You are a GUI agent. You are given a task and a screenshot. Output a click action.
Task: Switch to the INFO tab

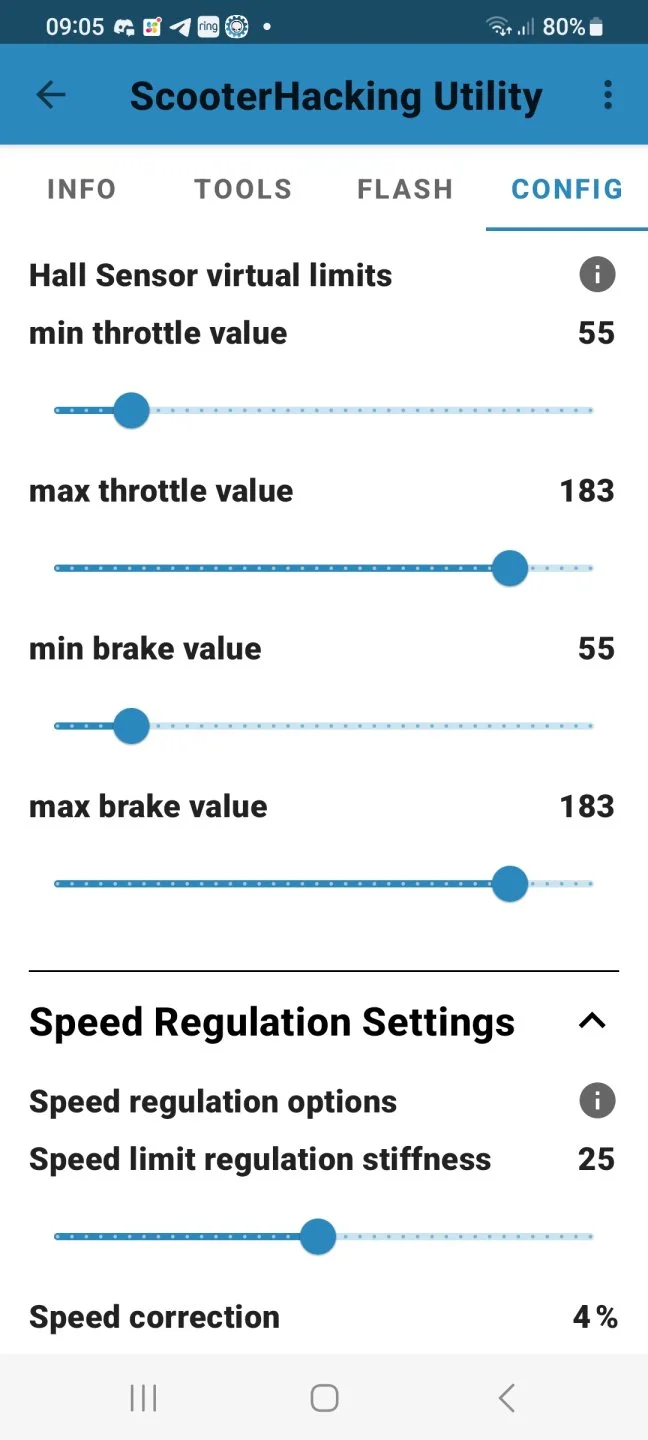pos(81,189)
